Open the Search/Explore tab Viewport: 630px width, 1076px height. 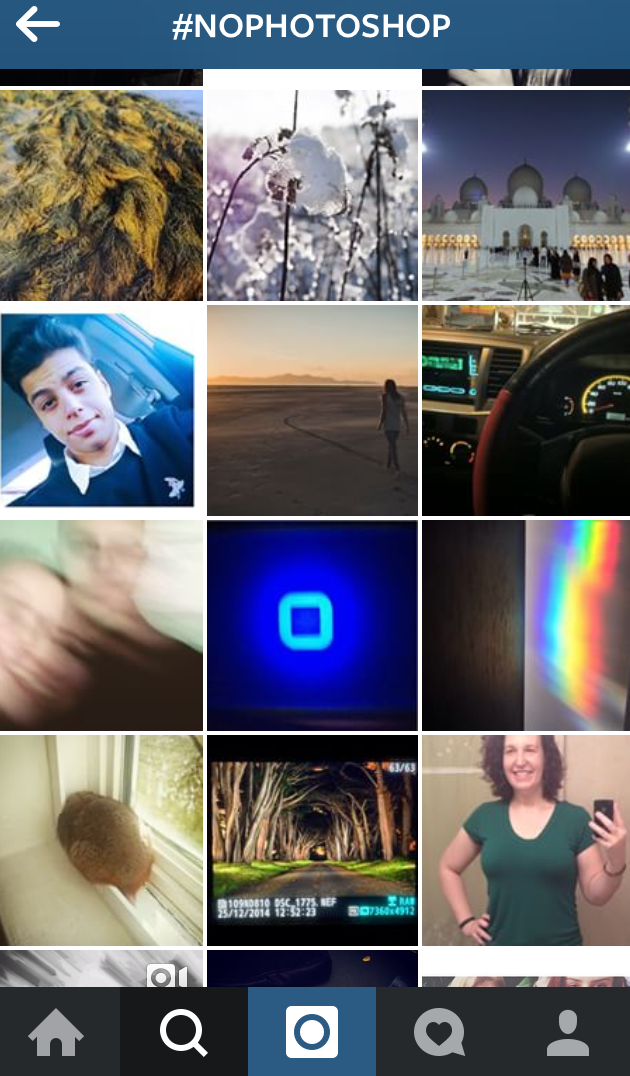pyautogui.click(x=183, y=1033)
